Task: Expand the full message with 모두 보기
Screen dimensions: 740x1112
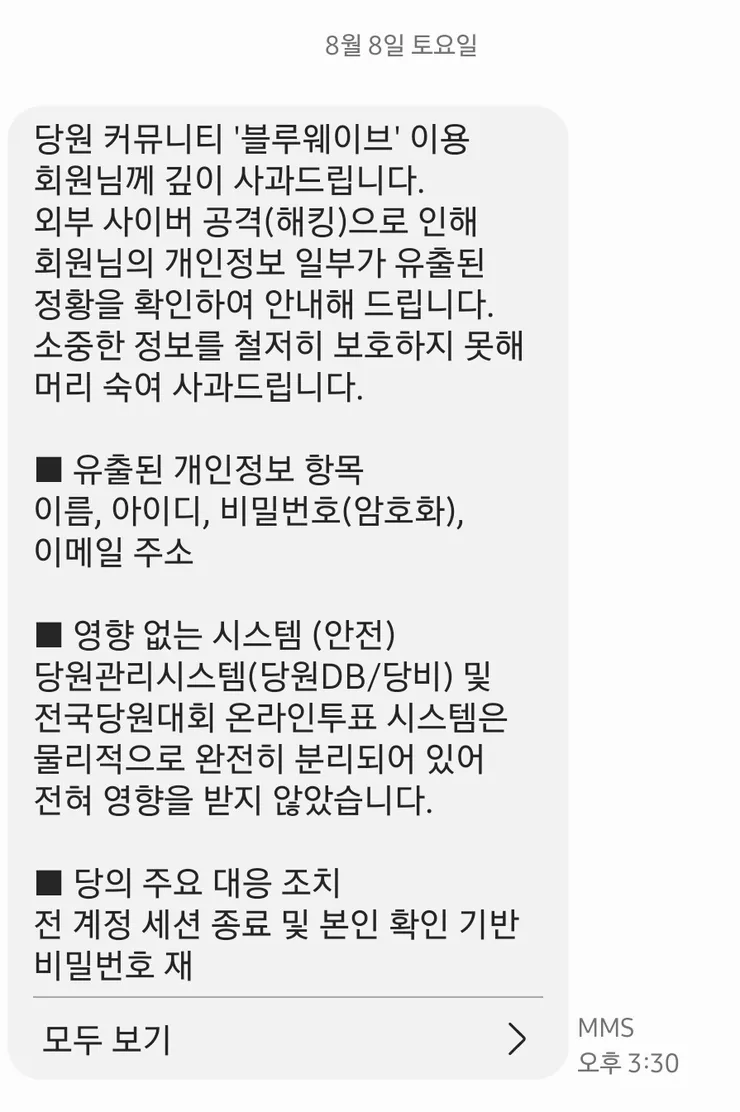Action: coord(287,1038)
